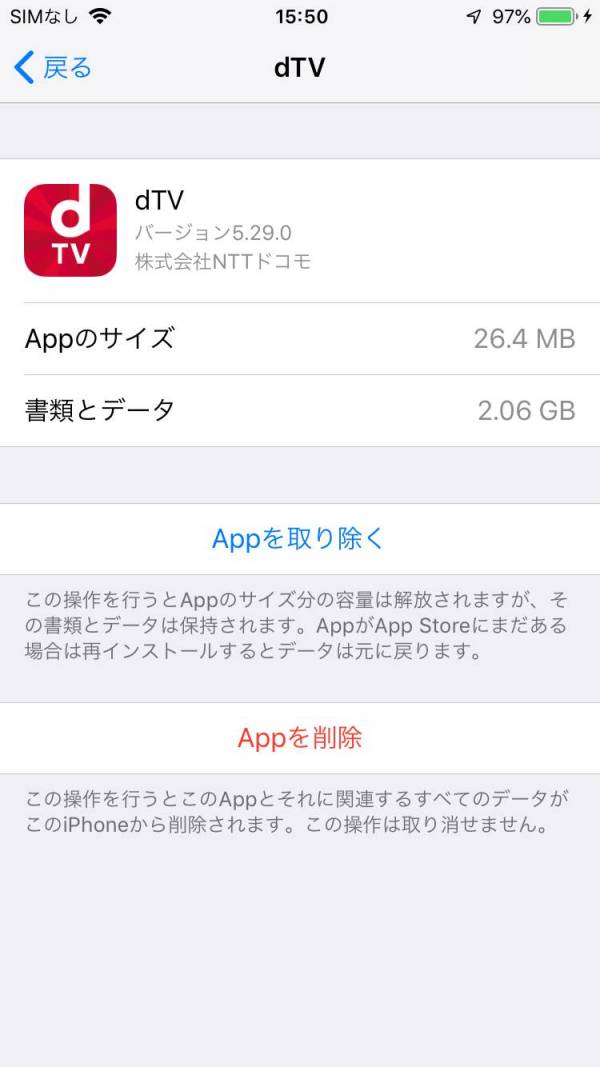Offload dTV via Appを取り除く
This screenshot has height=1067, width=600.
(300, 539)
